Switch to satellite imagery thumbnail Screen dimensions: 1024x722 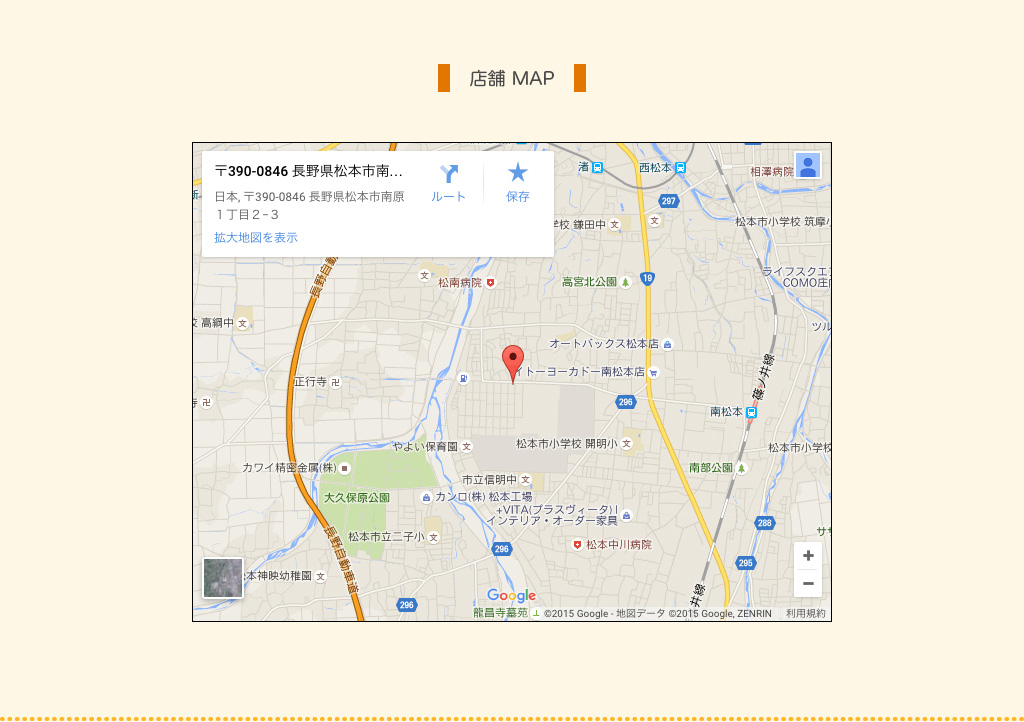tap(223, 578)
